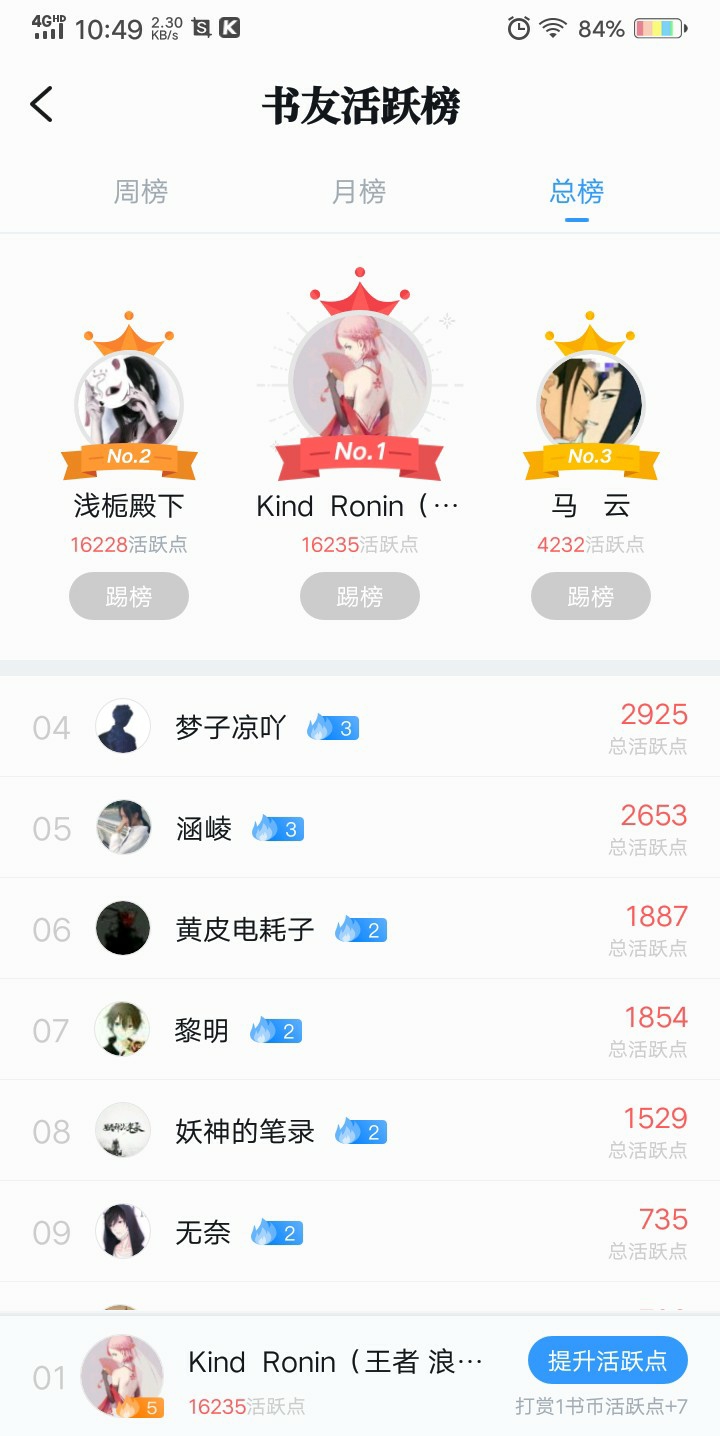Open 梦子凉吖's ranking row
This screenshot has width=720, height=1436.
[360, 726]
